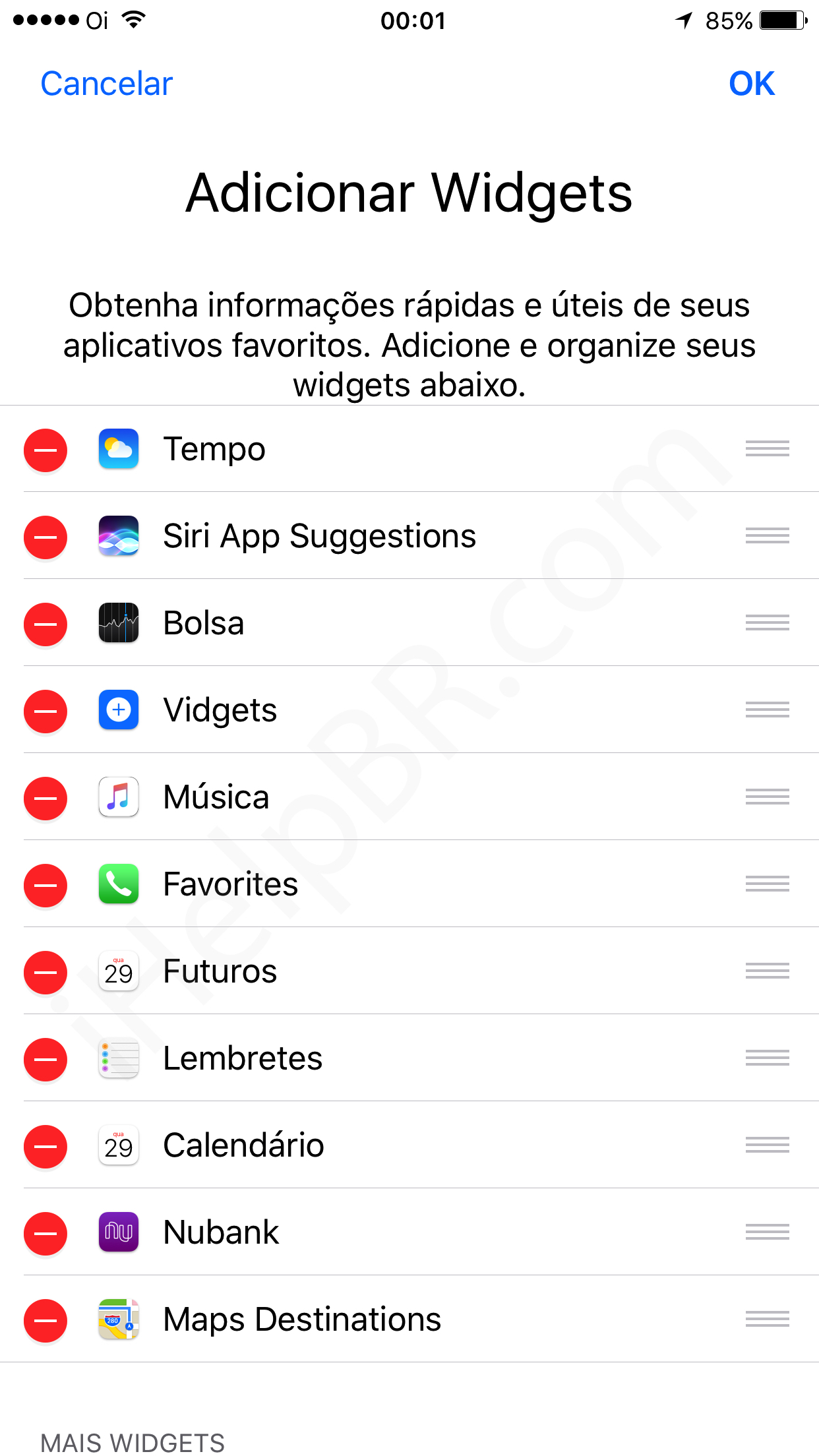Tap the red minus next to Música
The height and width of the screenshot is (1456, 819).
(45, 799)
